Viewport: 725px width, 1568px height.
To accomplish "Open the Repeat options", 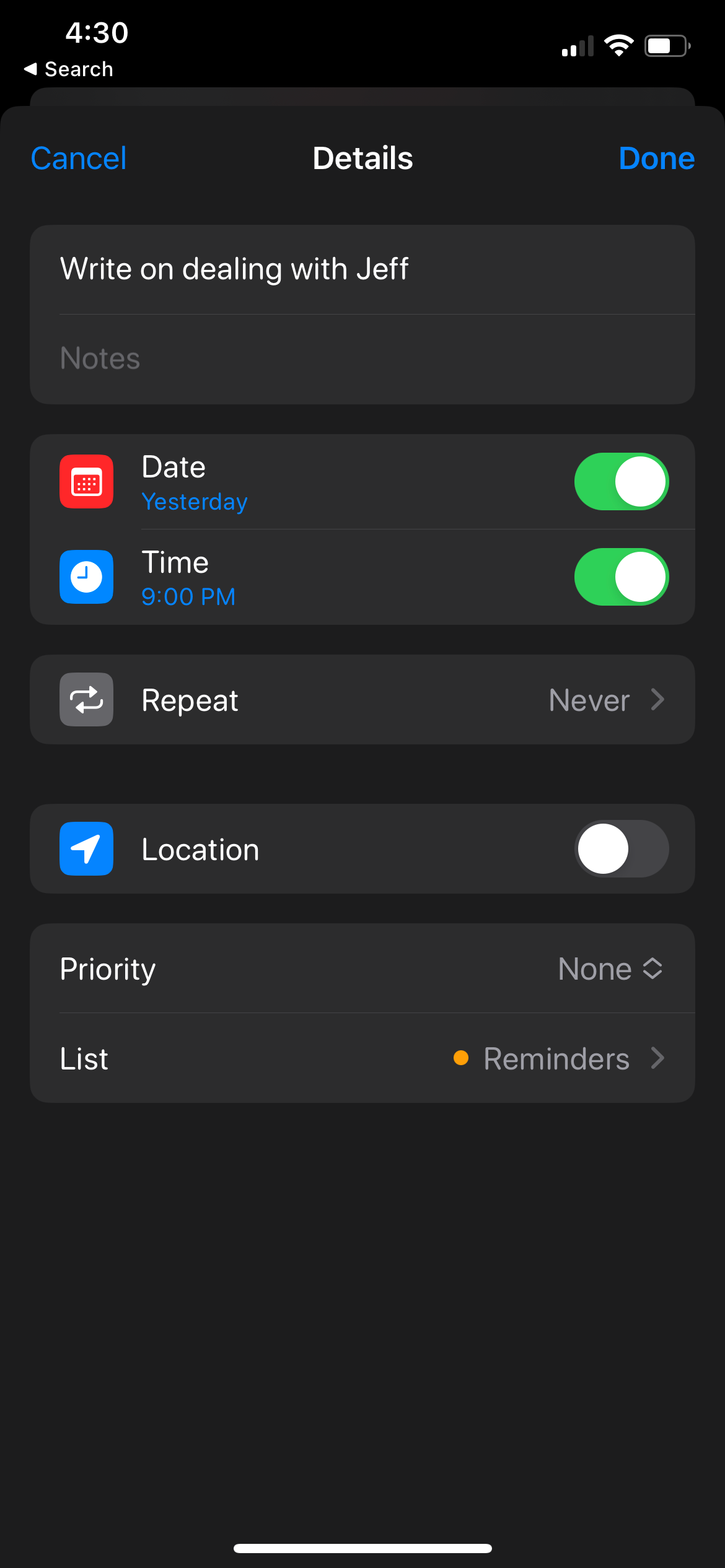I will (x=362, y=700).
